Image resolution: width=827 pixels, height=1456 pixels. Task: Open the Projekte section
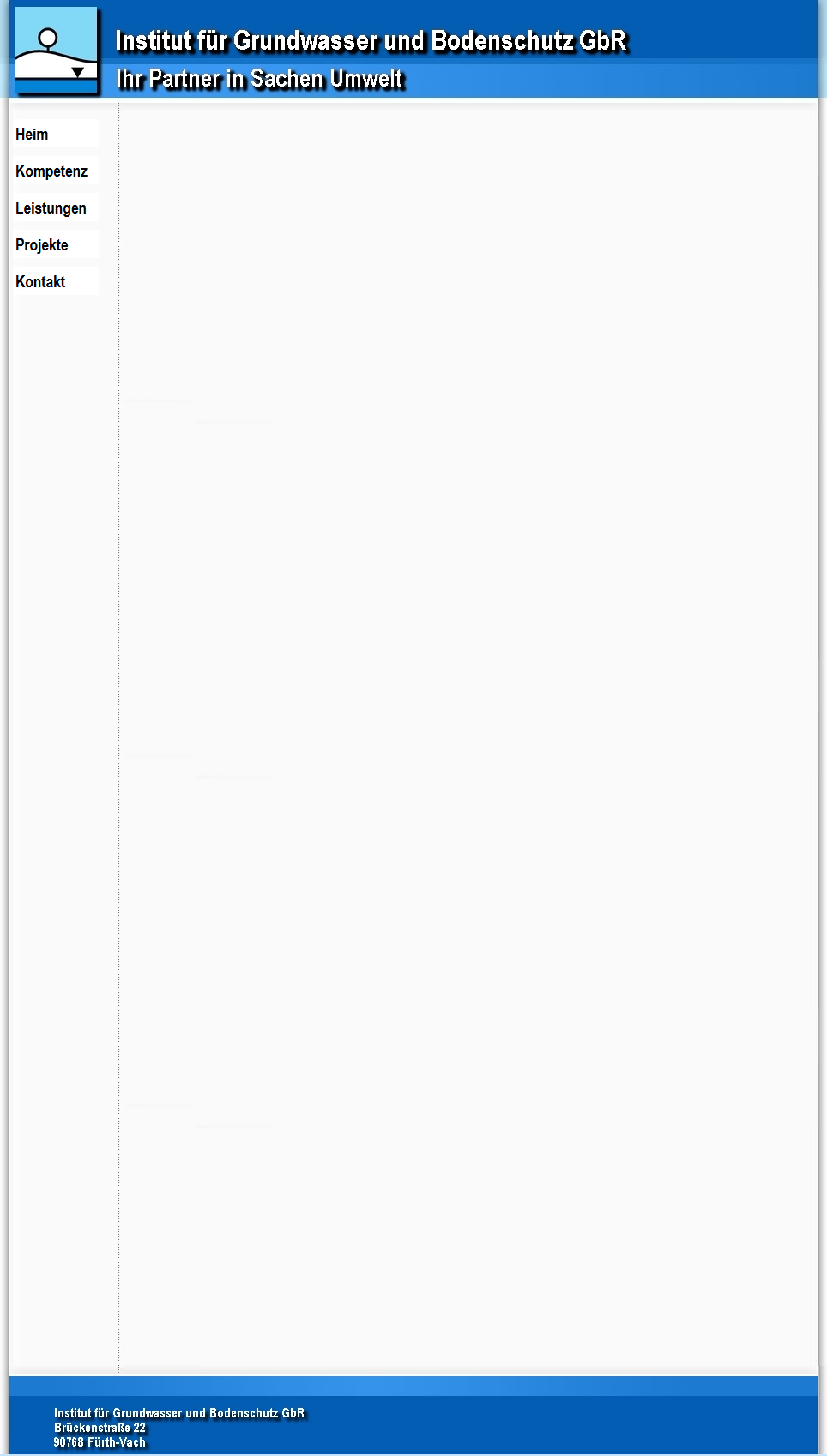coord(55,244)
